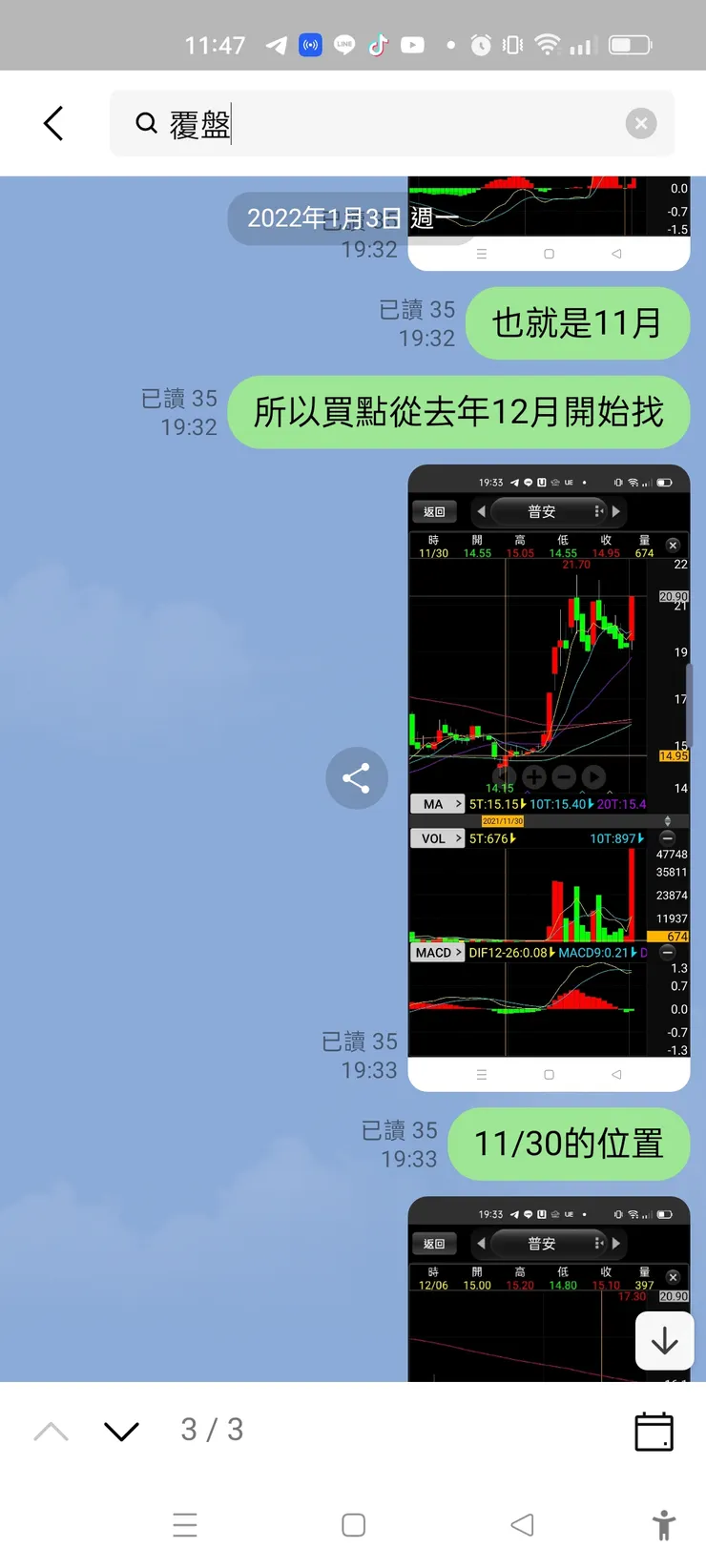Screen dimensions: 706x1568
Task: Tap the magnifier icon in the search bar
Action: 145,123
